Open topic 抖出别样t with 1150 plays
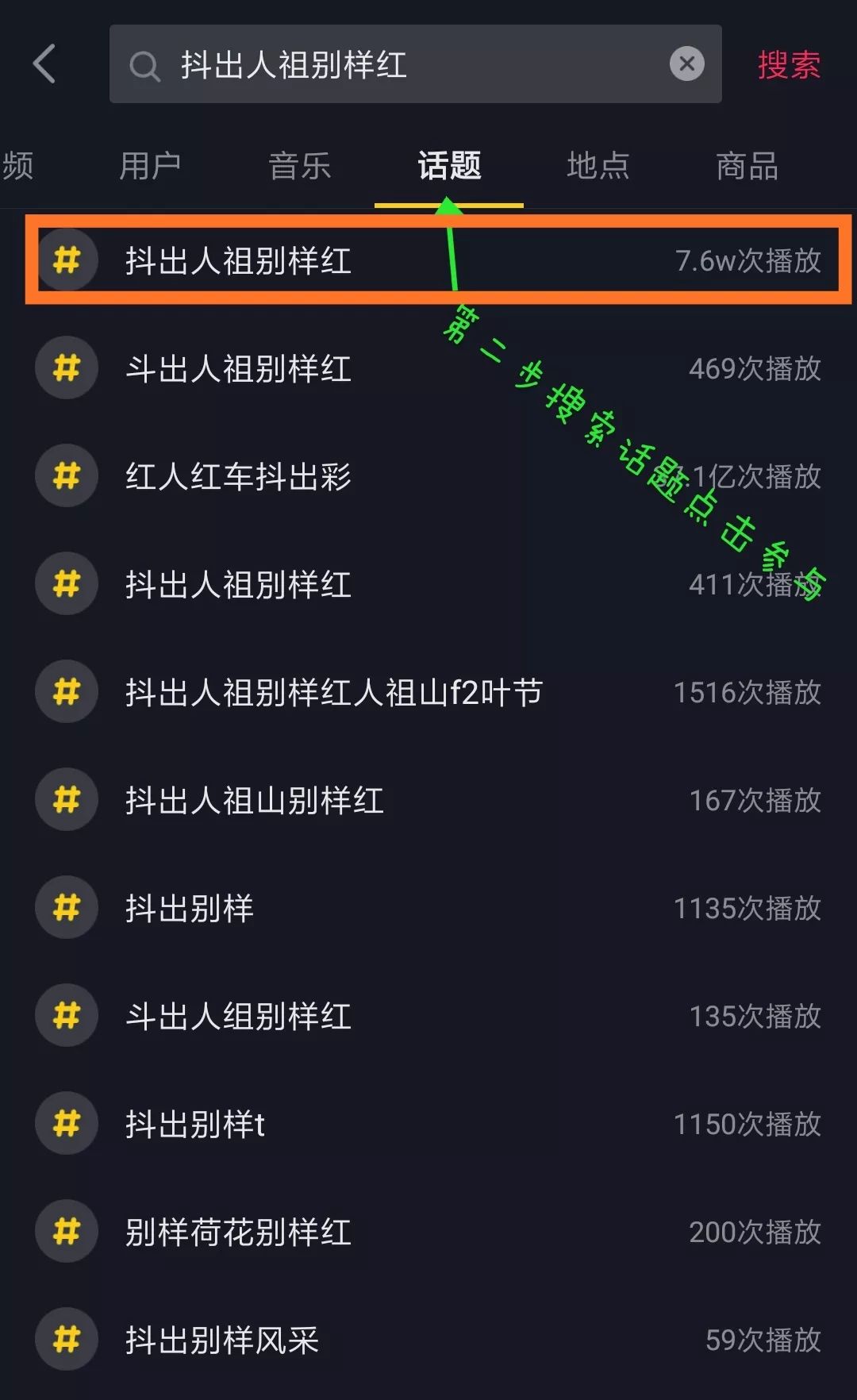The image size is (857, 1400). click(428, 1123)
